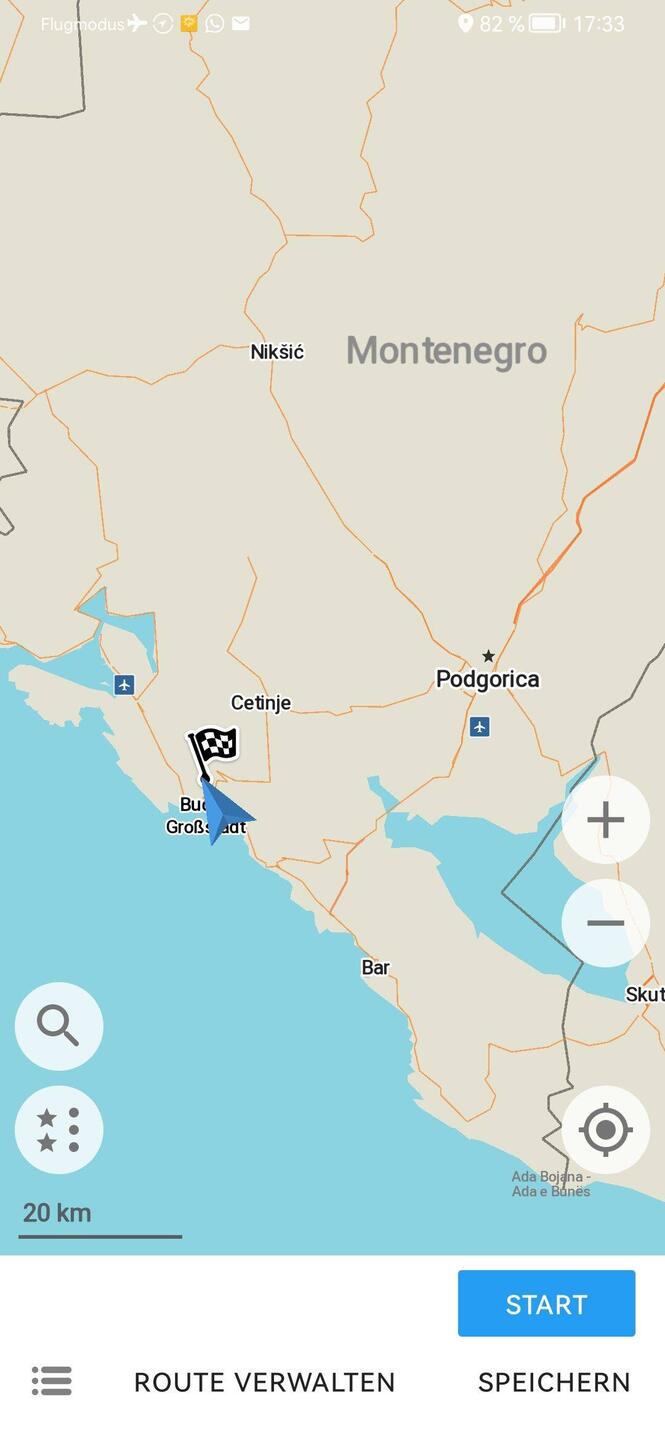Screen dimensions: 665x1440
Task: Zoom in on the map
Action: (x=605, y=820)
